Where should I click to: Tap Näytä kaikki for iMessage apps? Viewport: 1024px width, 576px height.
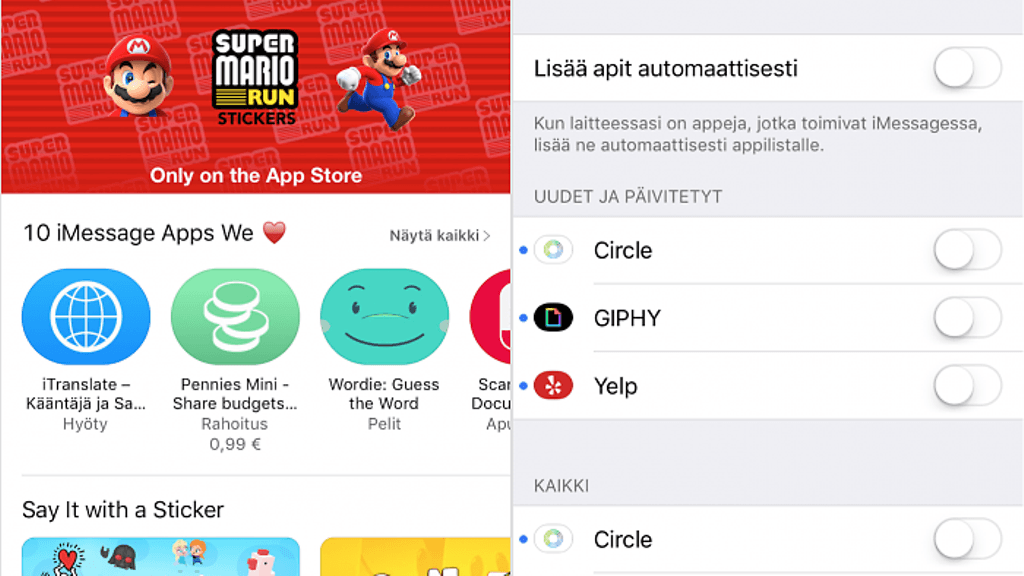(439, 236)
